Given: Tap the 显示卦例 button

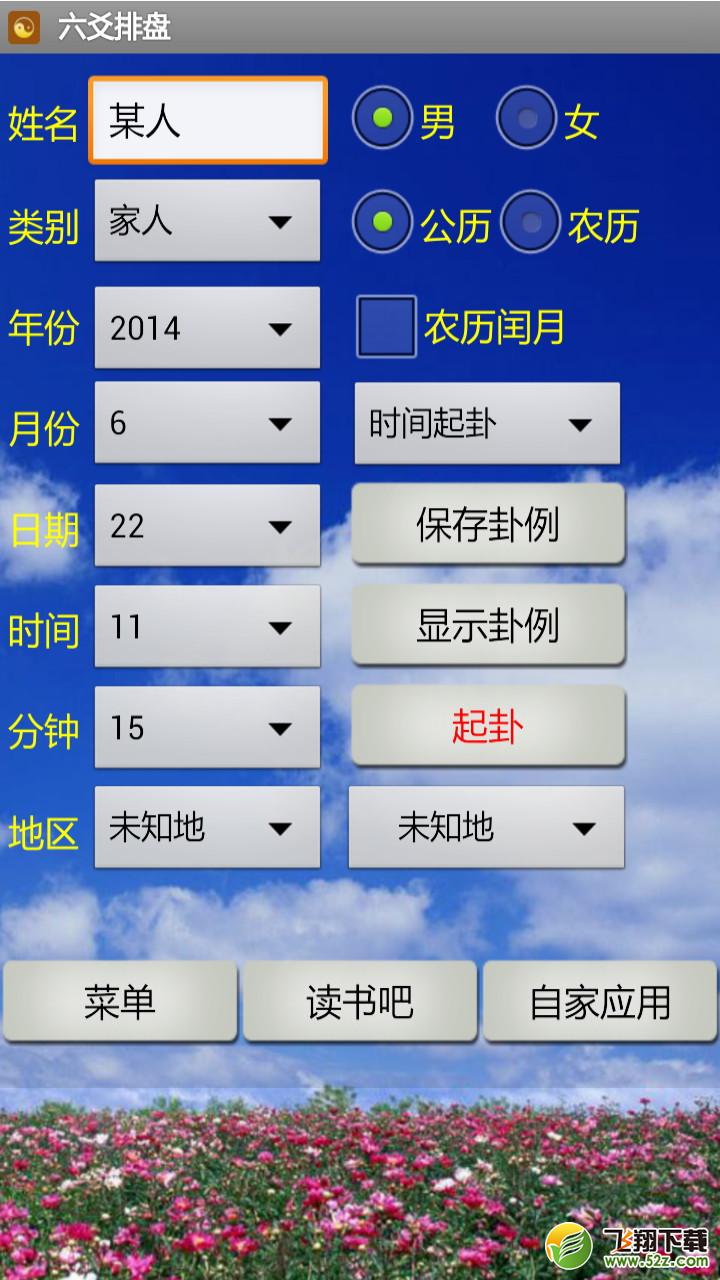Looking at the screenshot, I should click(488, 626).
